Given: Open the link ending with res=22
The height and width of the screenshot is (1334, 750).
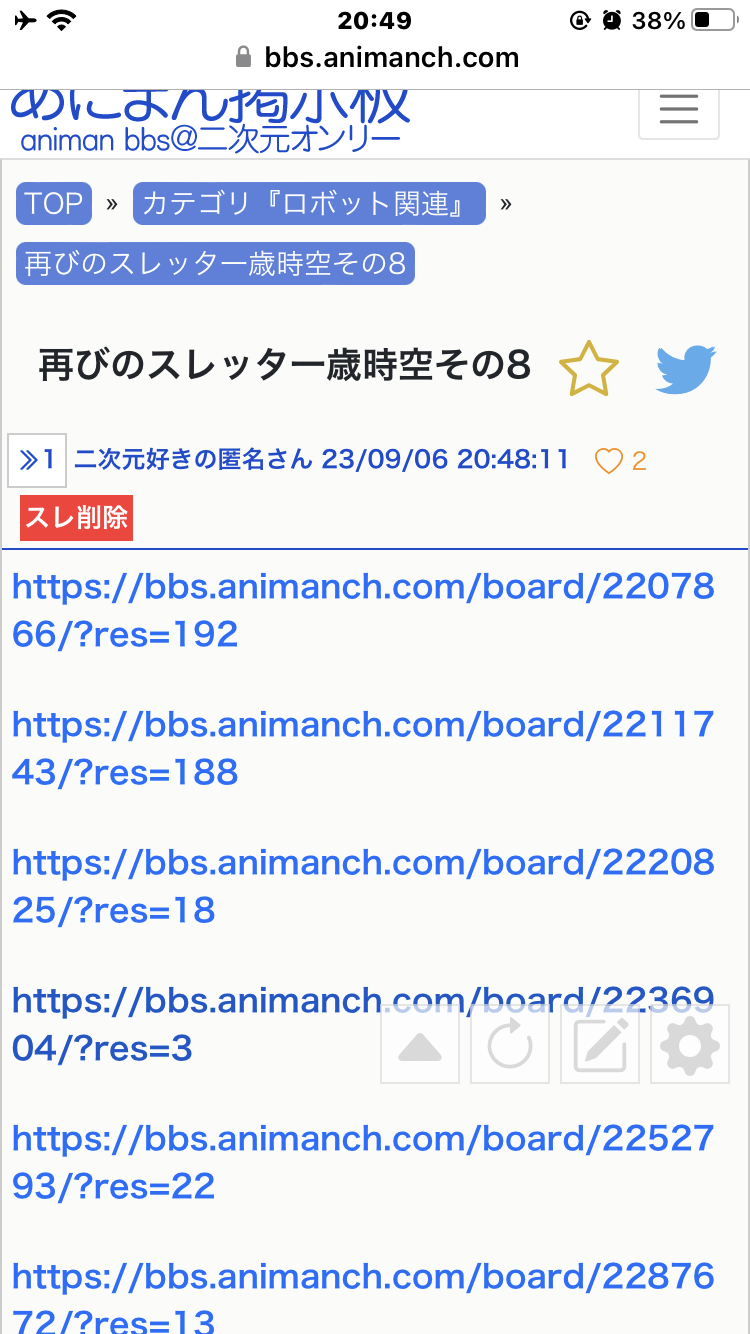Looking at the screenshot, I should (x=362, y=1161).
